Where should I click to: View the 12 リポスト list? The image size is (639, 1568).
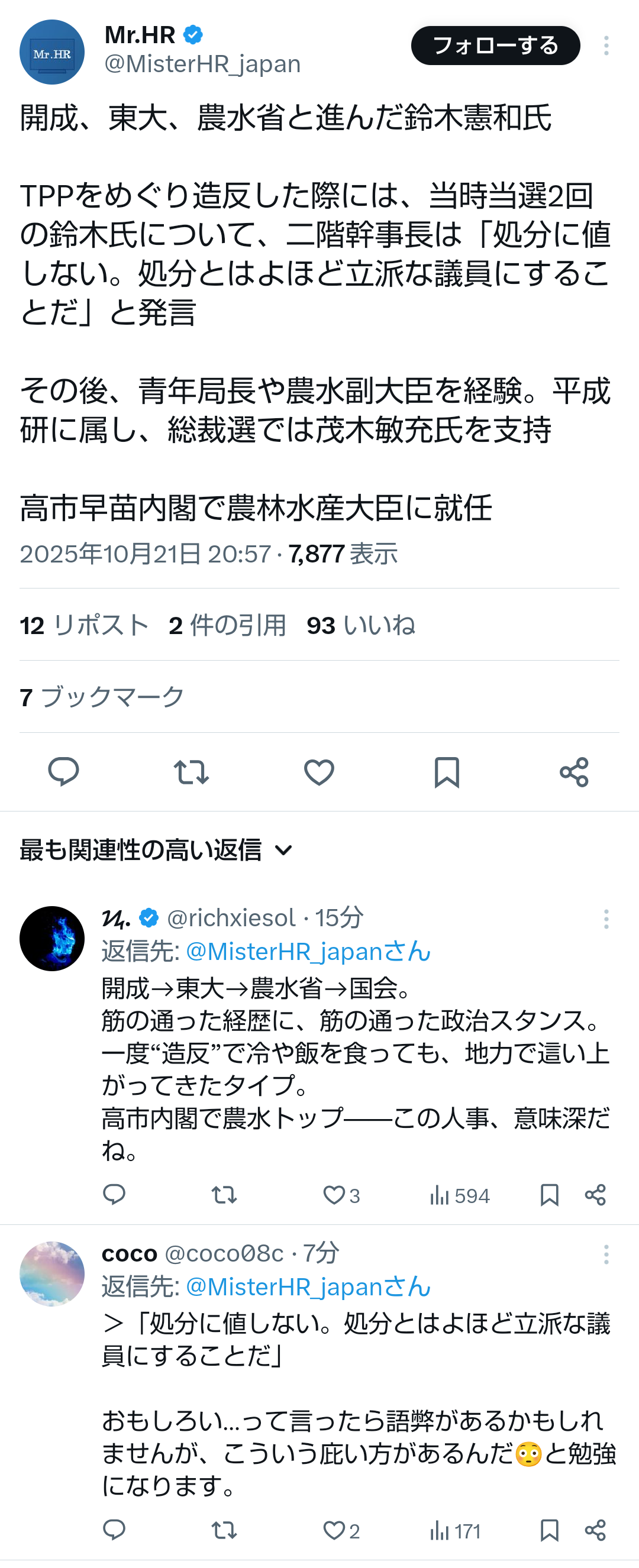click(x=84, y=625)
